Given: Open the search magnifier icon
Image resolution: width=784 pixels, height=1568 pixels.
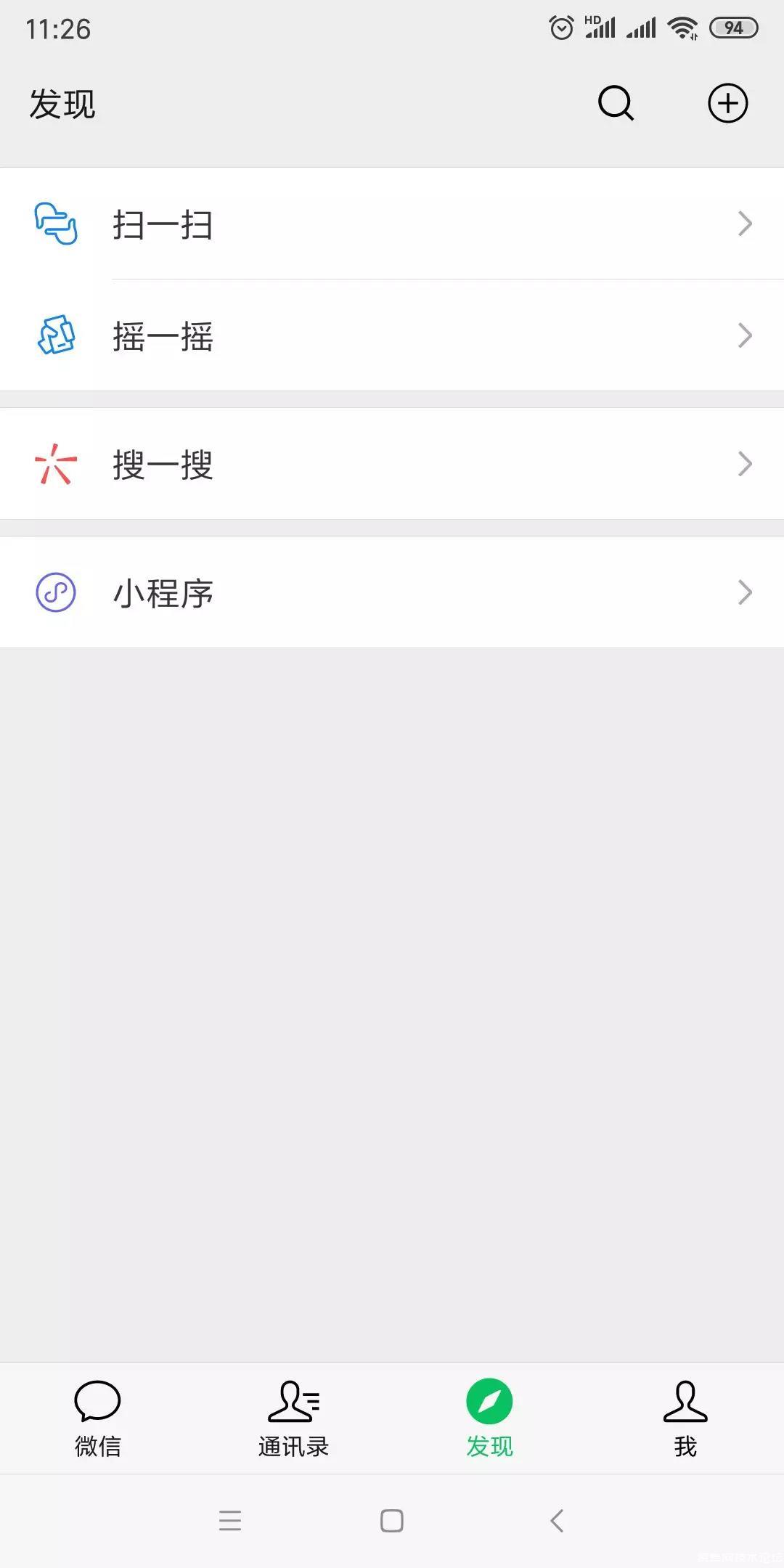Looking at the screenshot, I should point(616,103).
